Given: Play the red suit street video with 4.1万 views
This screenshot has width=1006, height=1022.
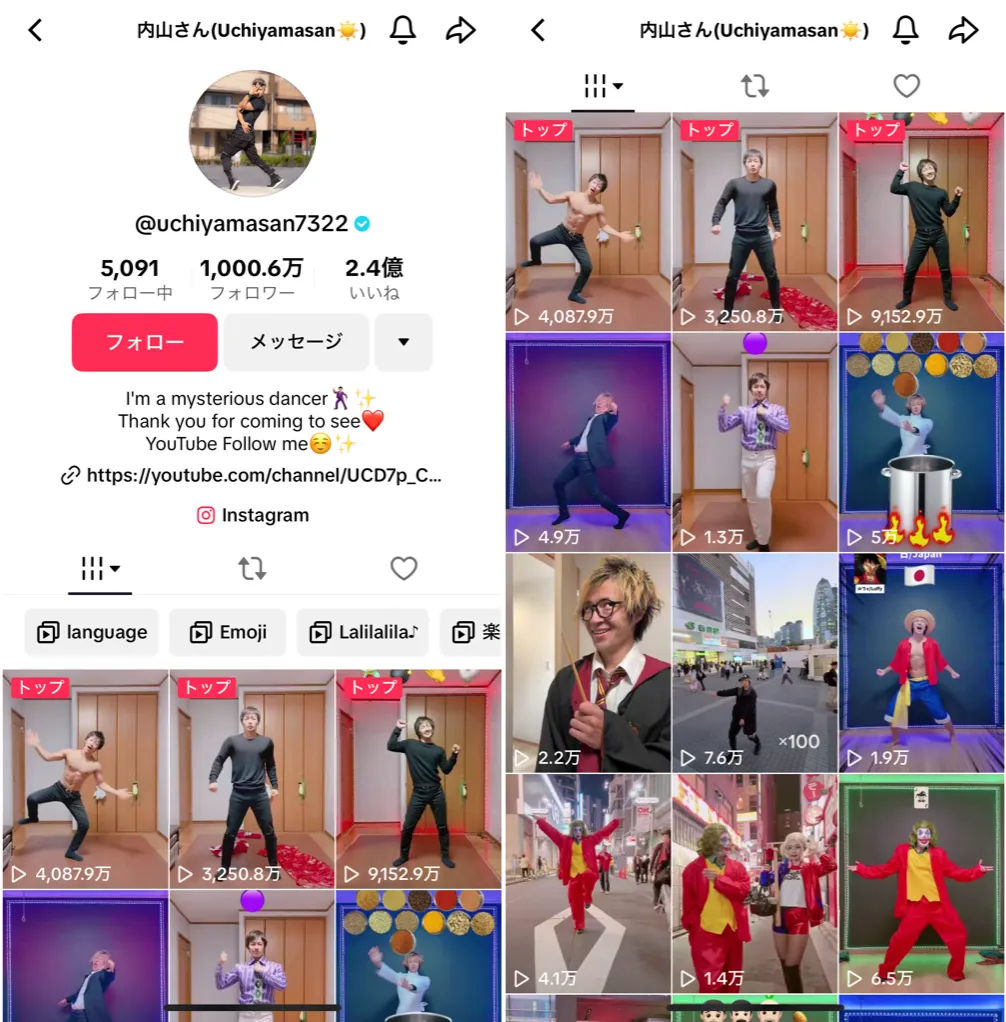Looking at the screenshot, I should pyautogui.click(x=588, y=882).
